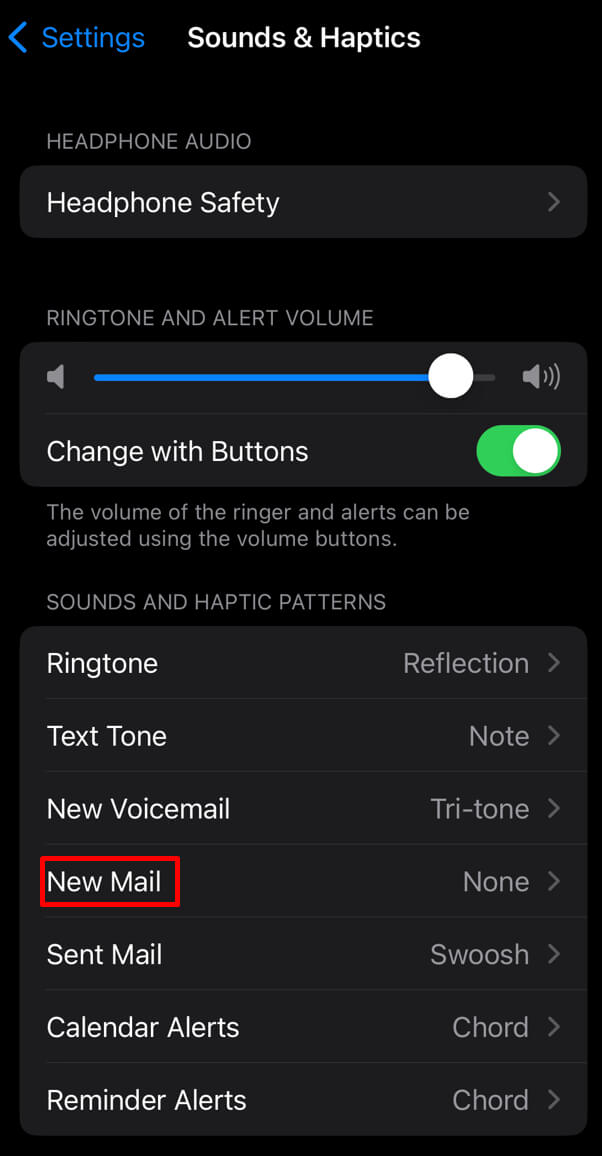Disable Change with Buttons

518,450
